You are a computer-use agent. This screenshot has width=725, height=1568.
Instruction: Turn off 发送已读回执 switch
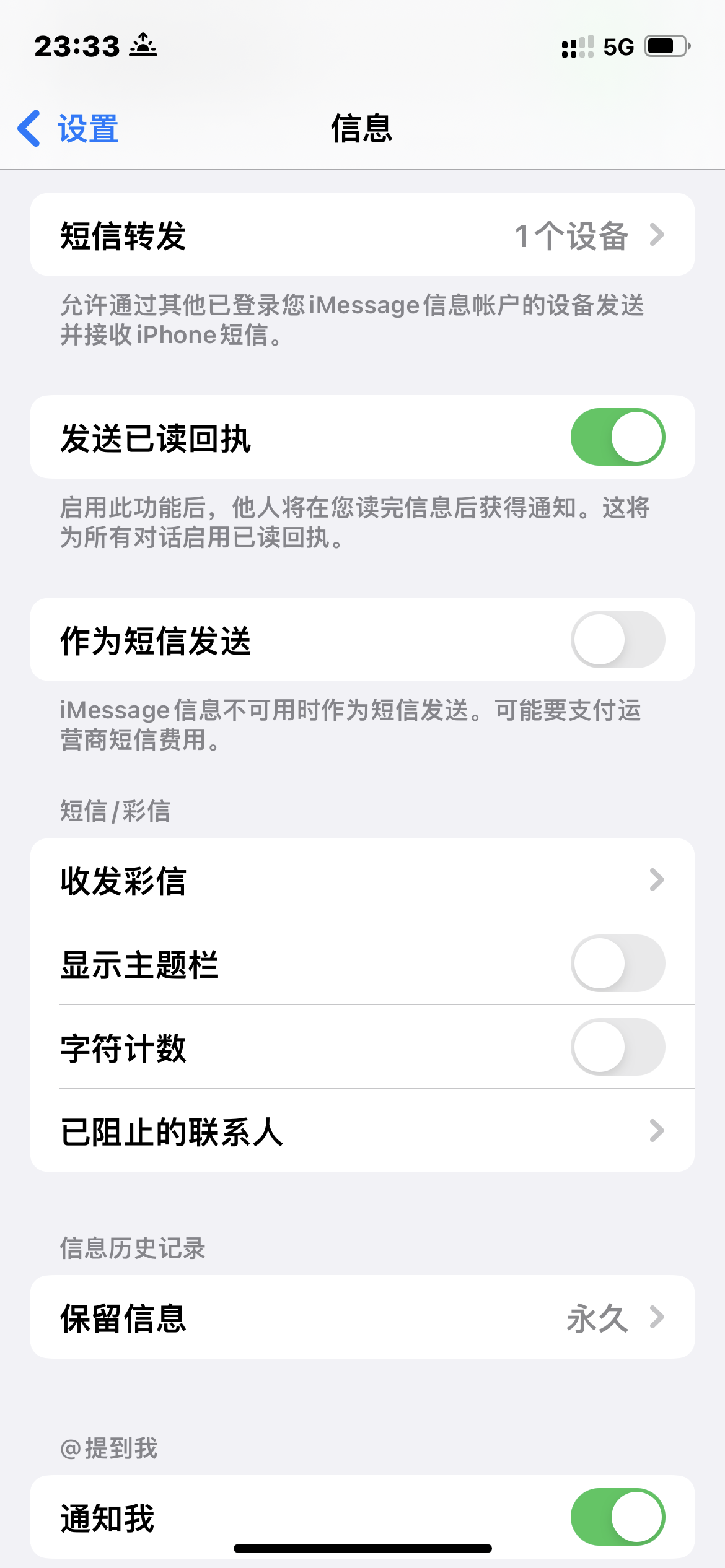[x=617, y=437]
